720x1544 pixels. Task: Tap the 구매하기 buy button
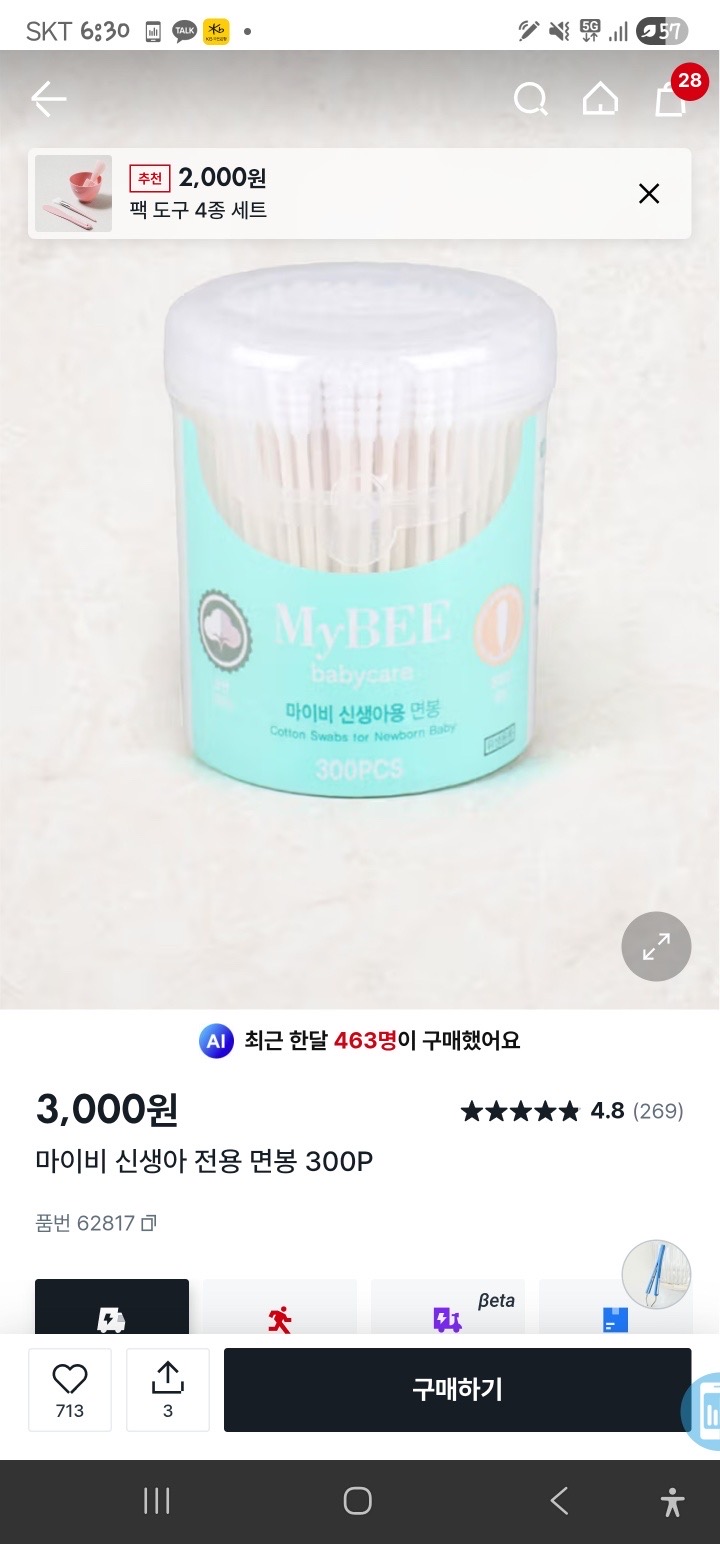pos(457,1389)
